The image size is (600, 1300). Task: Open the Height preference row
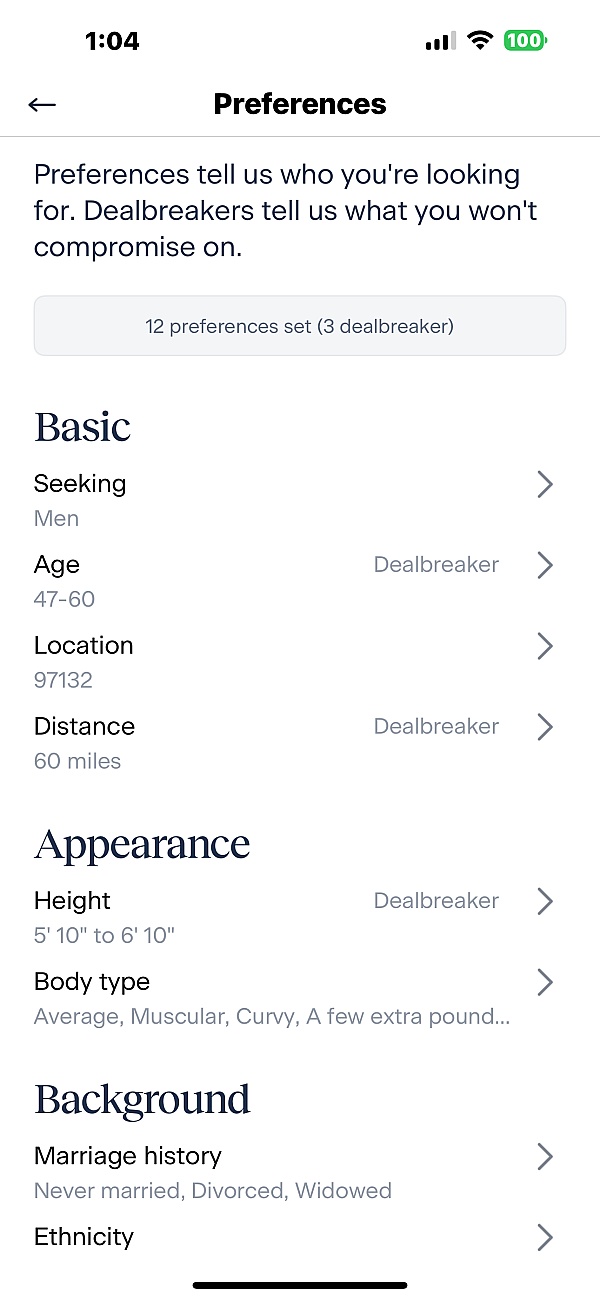[300, 917]
